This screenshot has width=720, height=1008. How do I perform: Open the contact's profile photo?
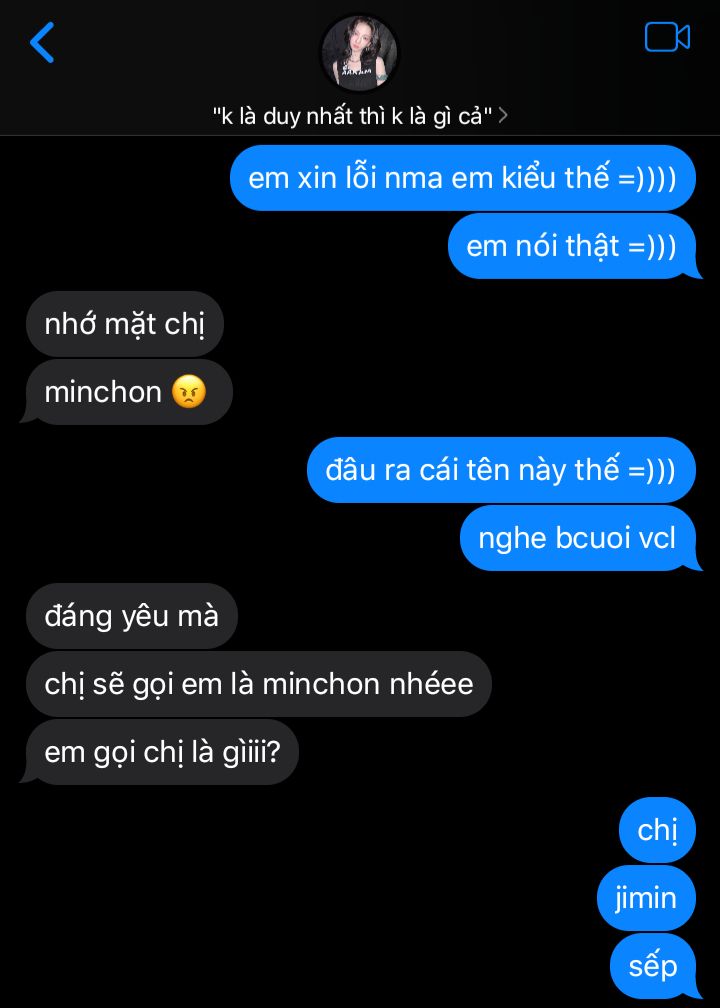pos(359,54)
